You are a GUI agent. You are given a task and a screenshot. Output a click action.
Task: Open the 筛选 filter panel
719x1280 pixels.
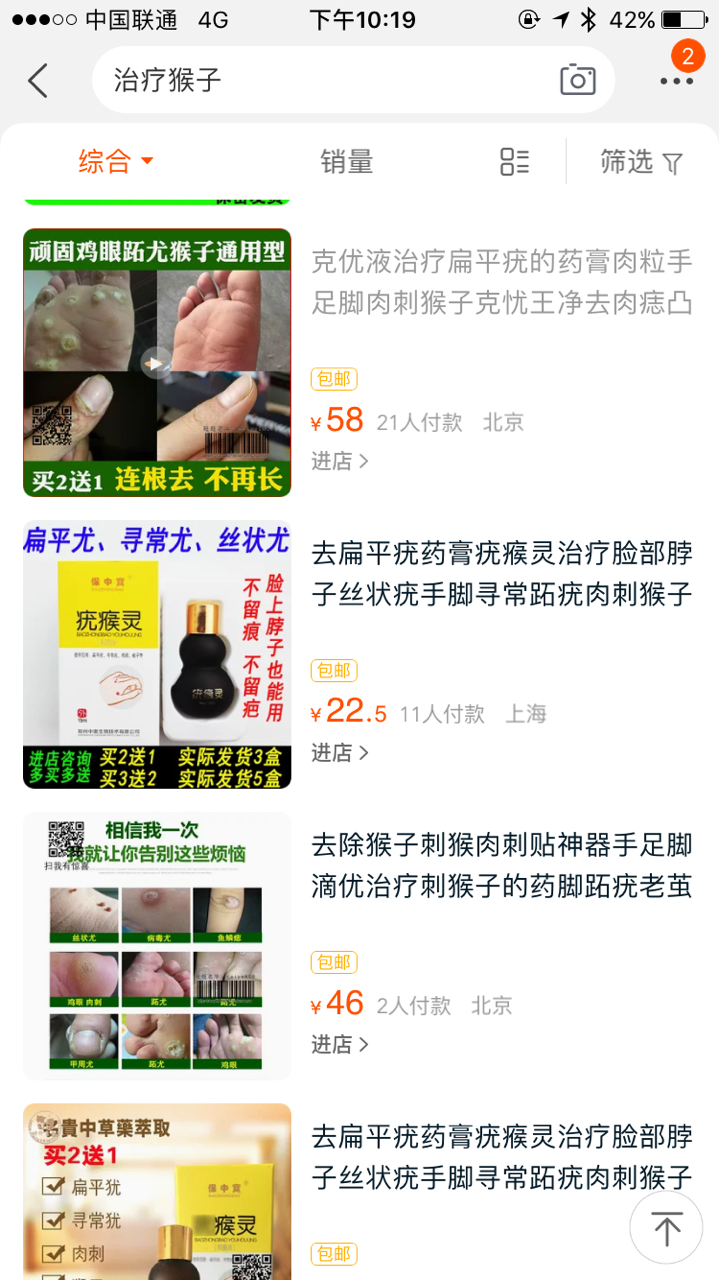(x=640, y=162)
